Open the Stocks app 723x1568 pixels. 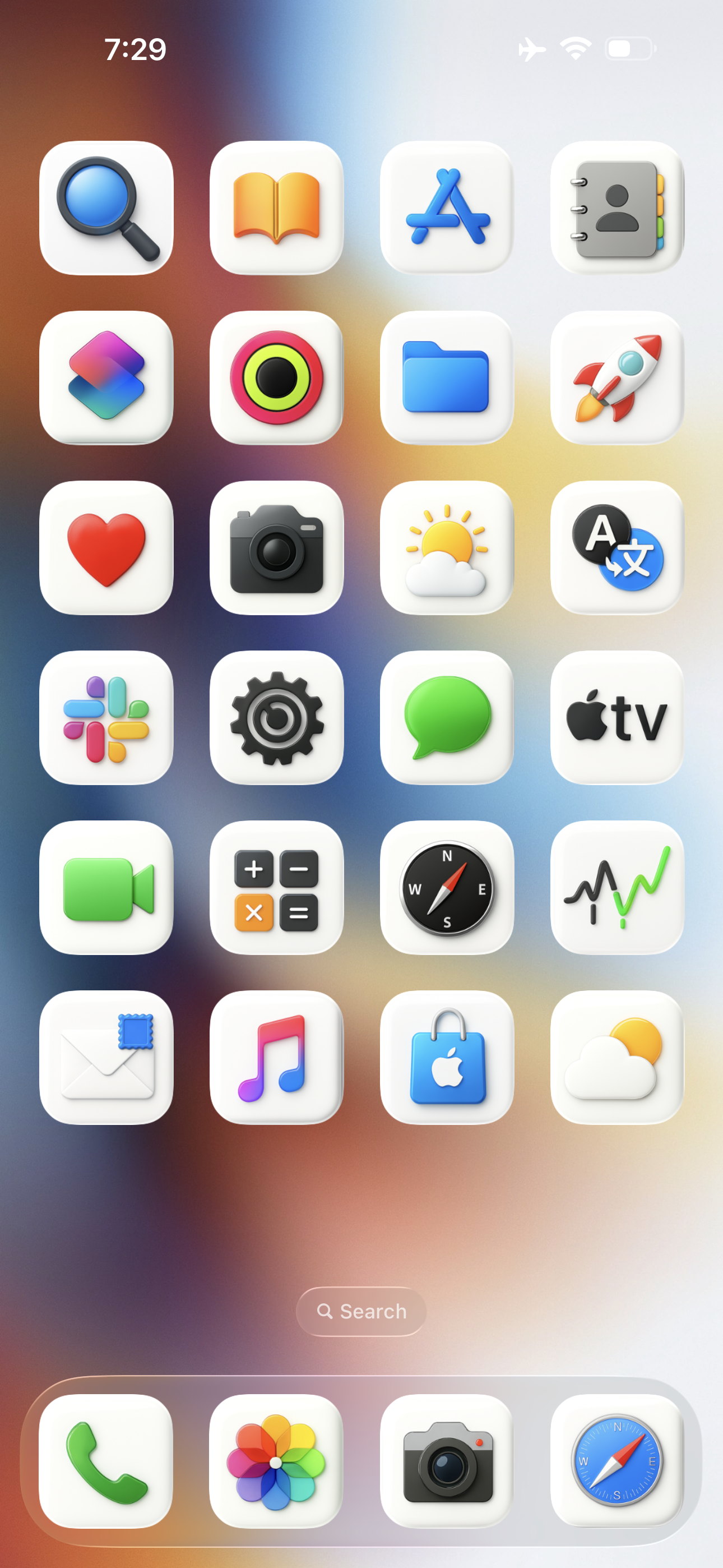coord(617,888)
